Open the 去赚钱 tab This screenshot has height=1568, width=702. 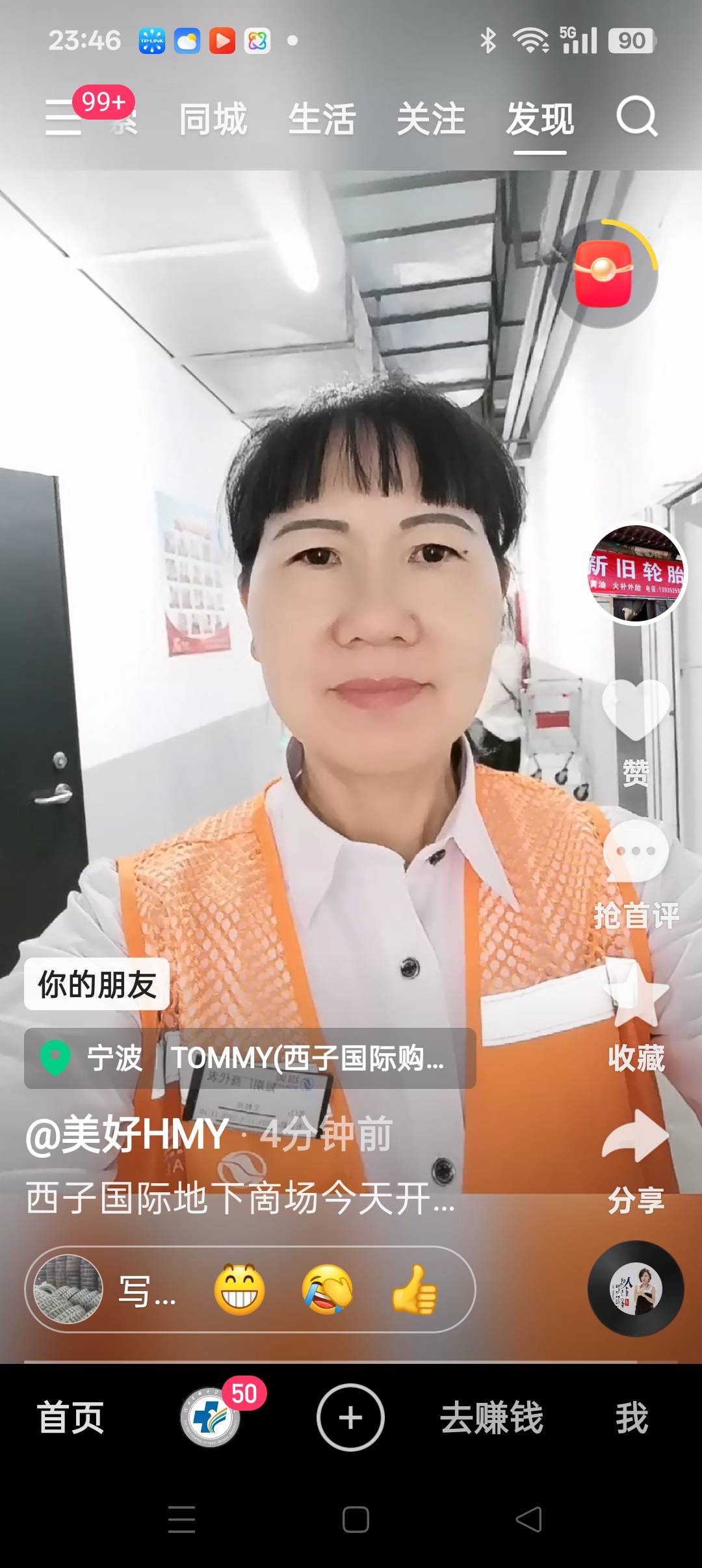click(x=491, y=1417)
